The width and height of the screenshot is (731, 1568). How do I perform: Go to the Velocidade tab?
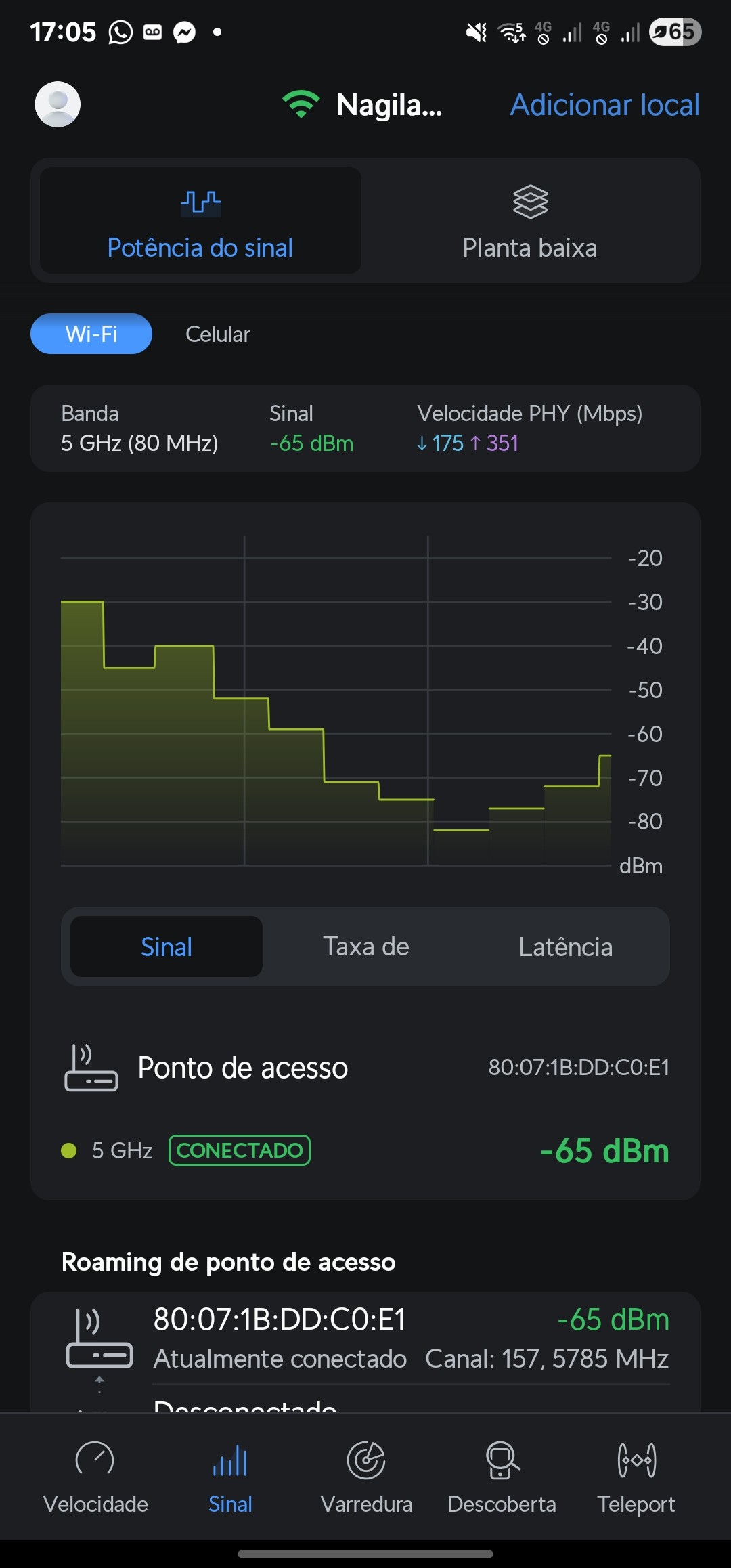tap(95, 1476)
